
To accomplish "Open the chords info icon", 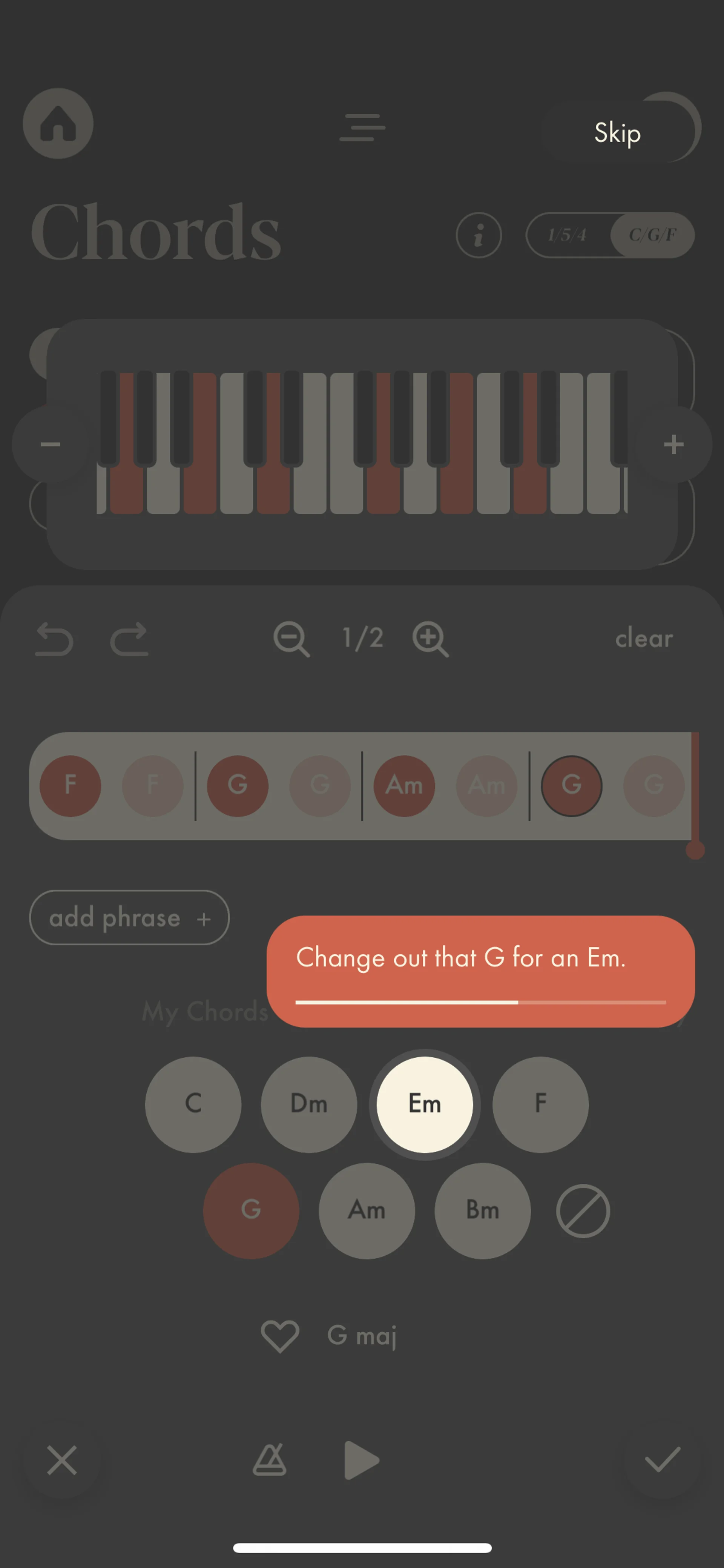I will tap(478, 235).
